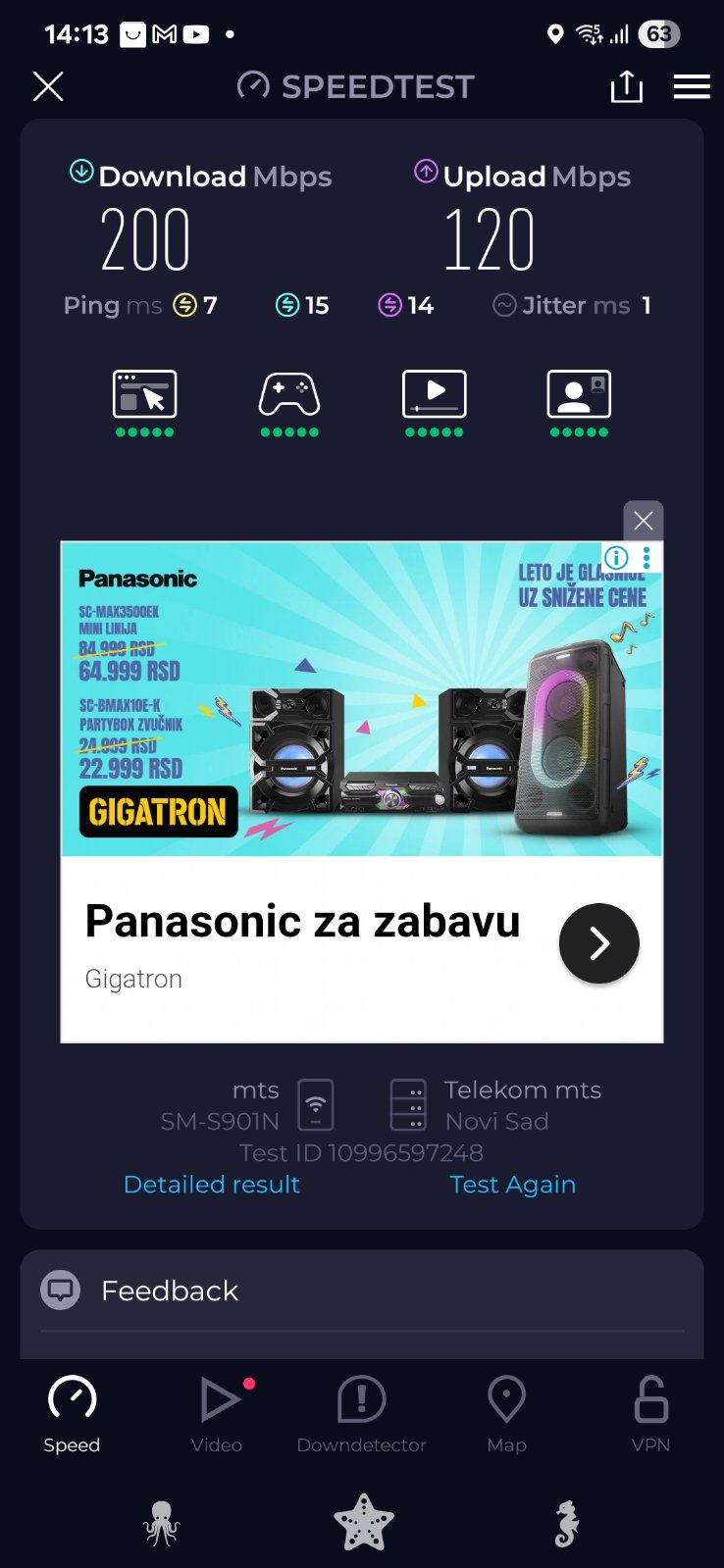Close the speed test result screen
Screen dimensions: 724x1568
click(48, 86)
